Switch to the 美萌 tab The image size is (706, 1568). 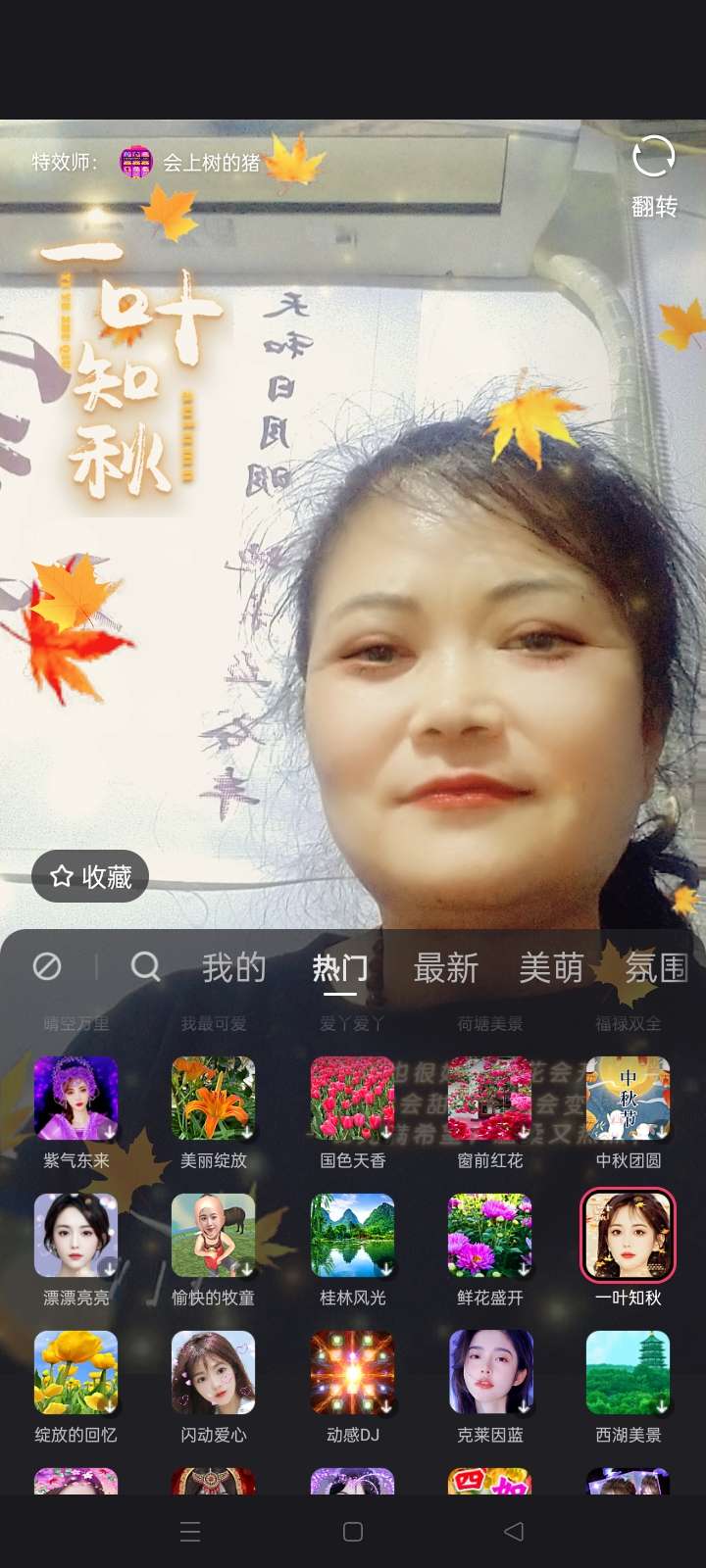click(x=550, y=968)
